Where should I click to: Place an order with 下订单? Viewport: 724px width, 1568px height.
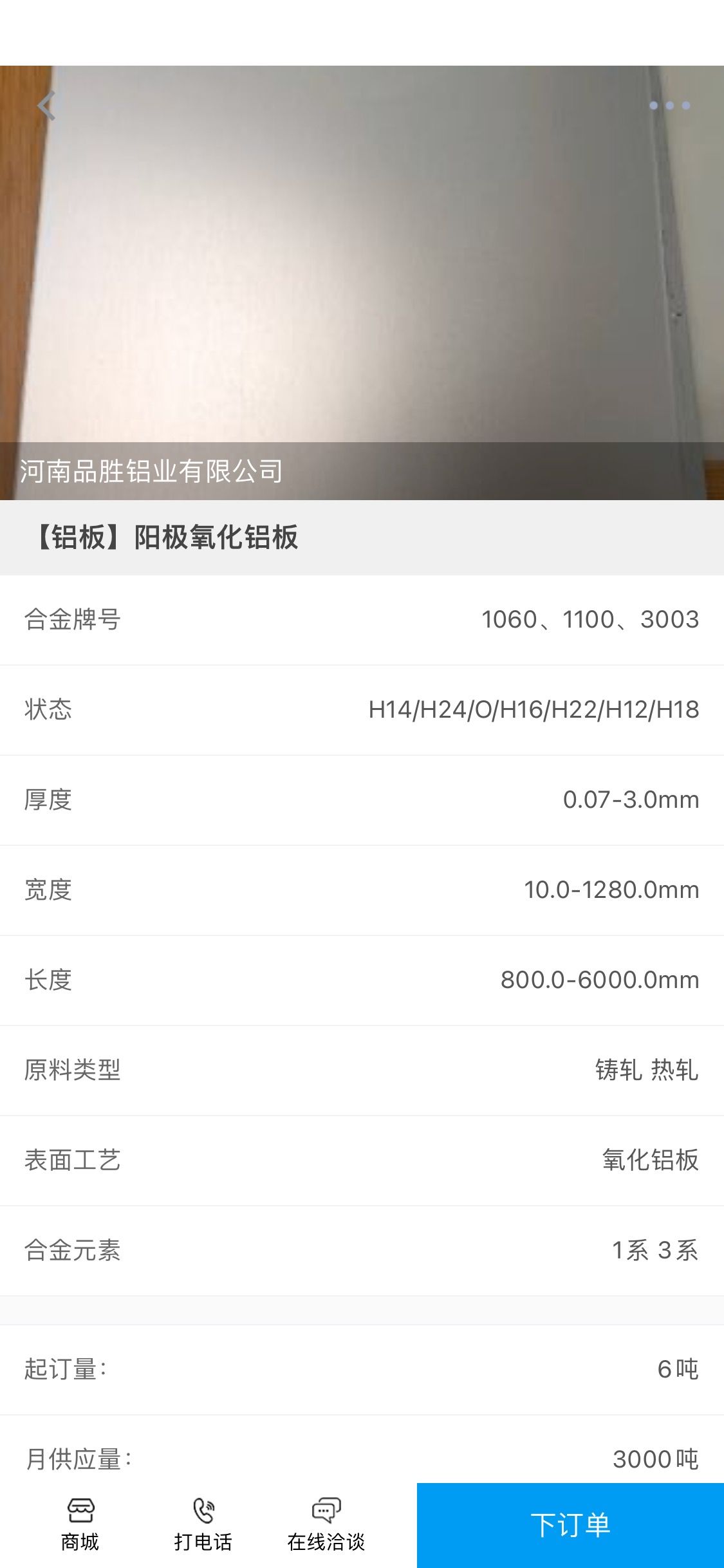(x=570, y=1526)
